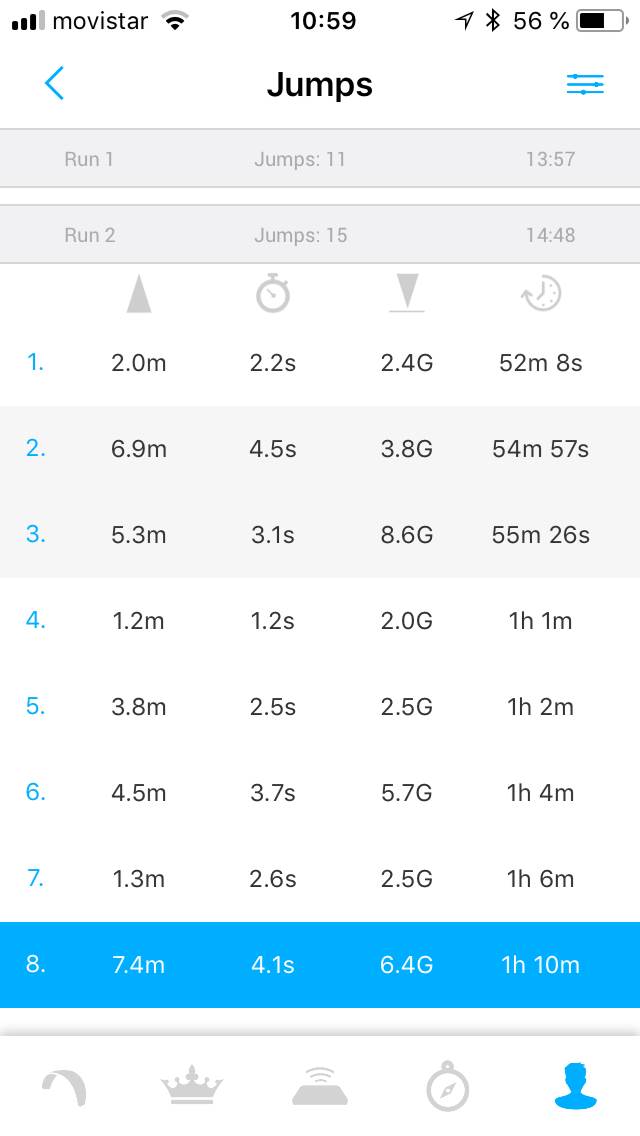Select jump 2 with 6.9m height
Screen dimensions: 640x1136
320,449
